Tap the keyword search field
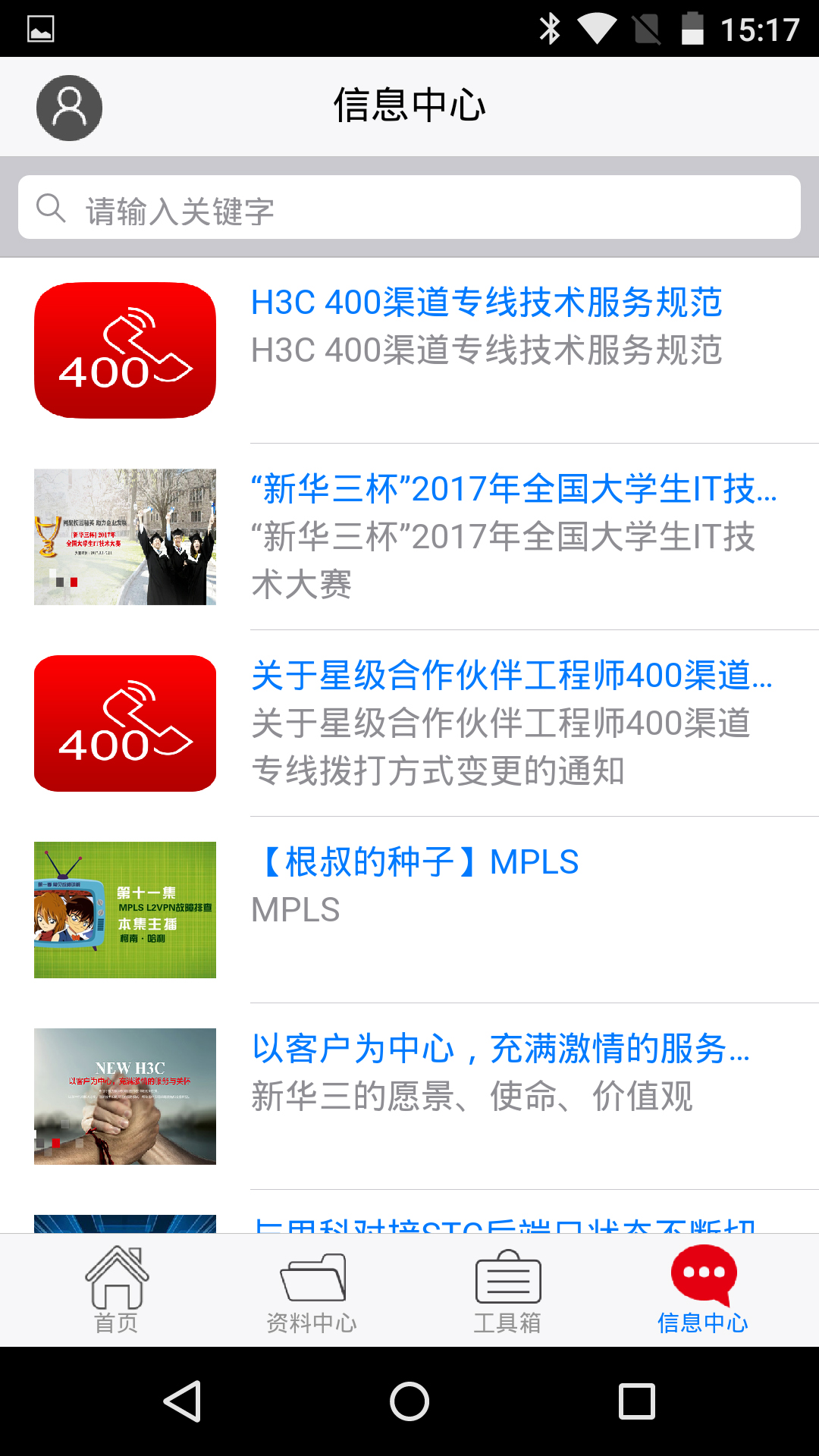Viewport: 819px width, 1456px height. (x=409, y=208)
